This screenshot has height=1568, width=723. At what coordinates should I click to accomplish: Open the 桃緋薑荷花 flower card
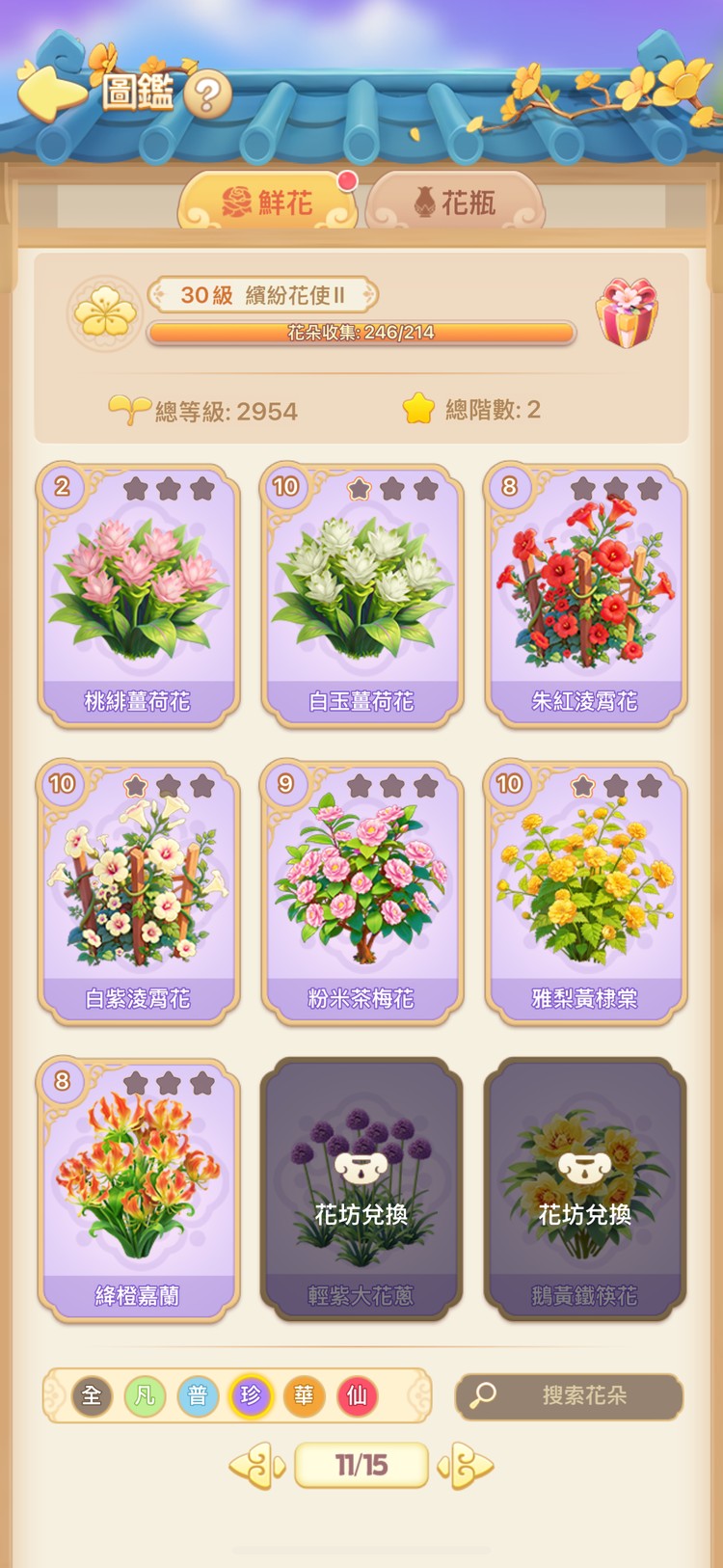pyautogui.click(x=138, y=594)
